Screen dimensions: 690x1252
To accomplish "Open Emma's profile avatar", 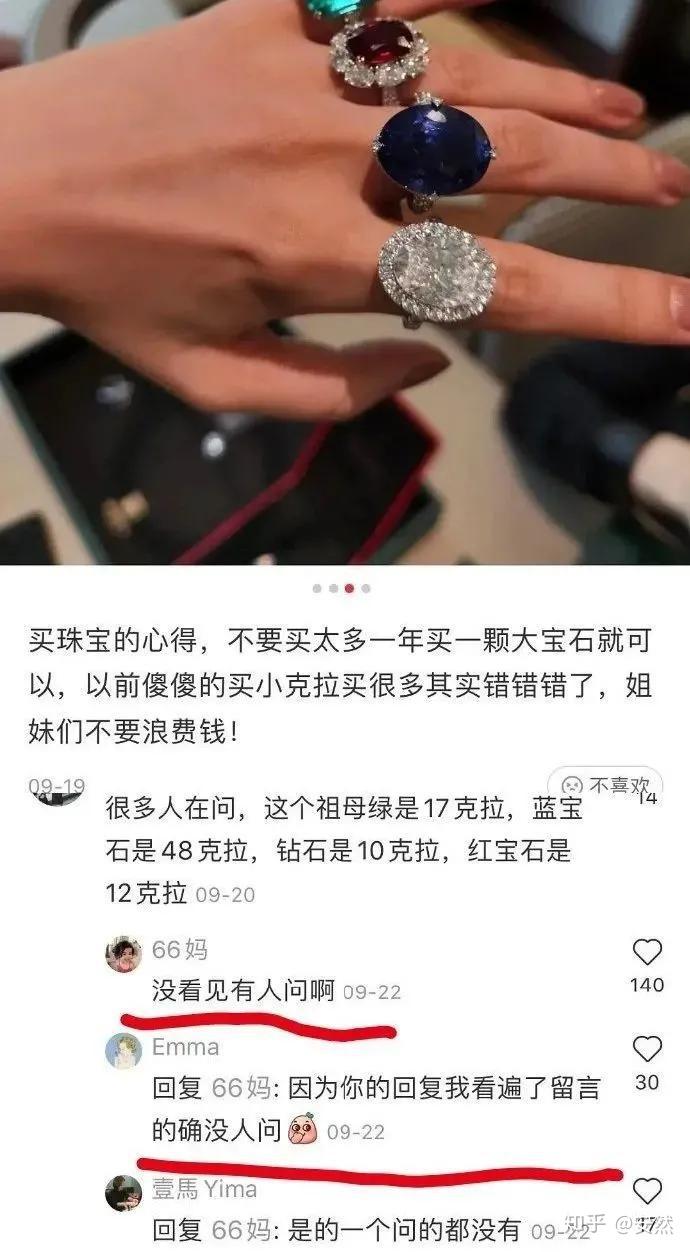I will pos(123,1051).
